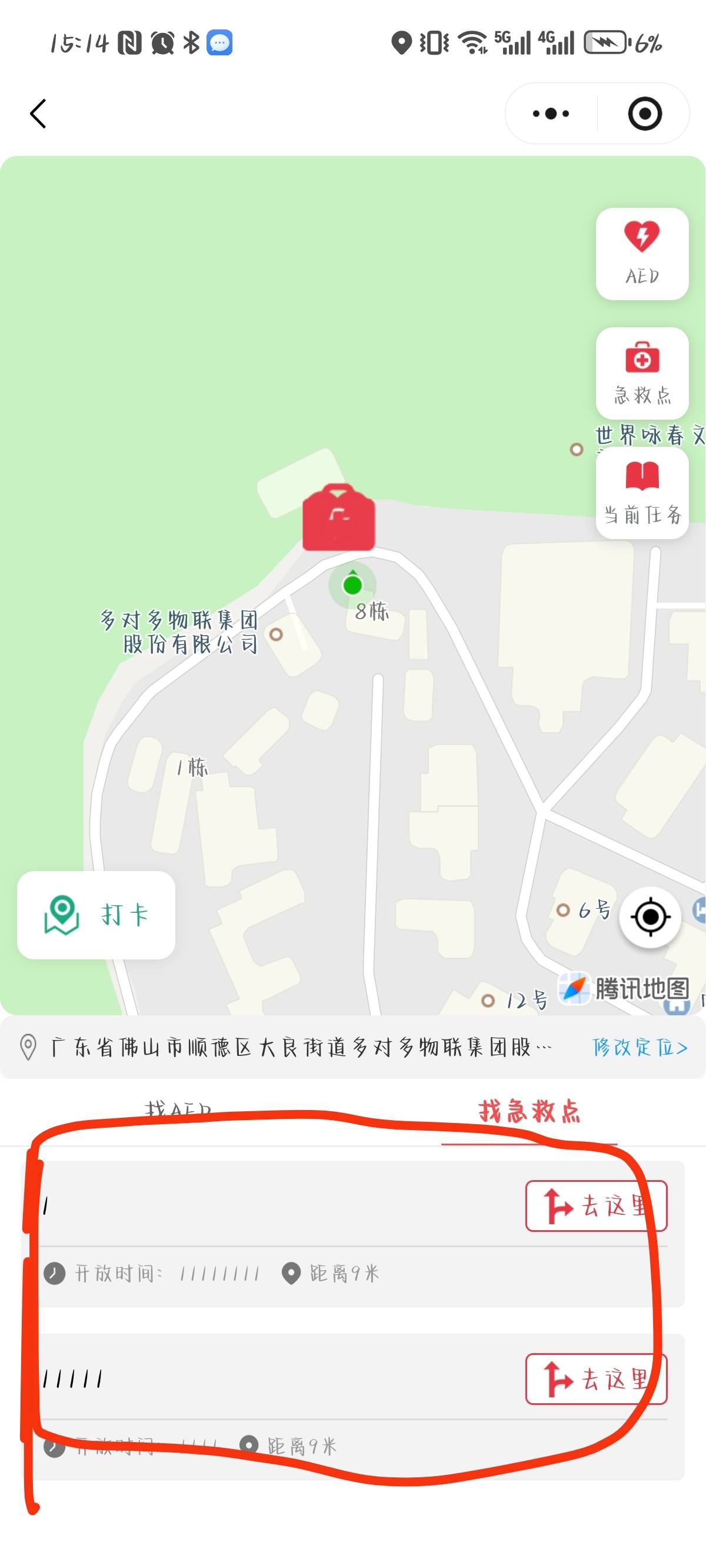Image resolution: width=706 pixels, height=1568 pixels.
Task: Show AED locations on the map
Action: pyautogui.click(x=642, y=253)
